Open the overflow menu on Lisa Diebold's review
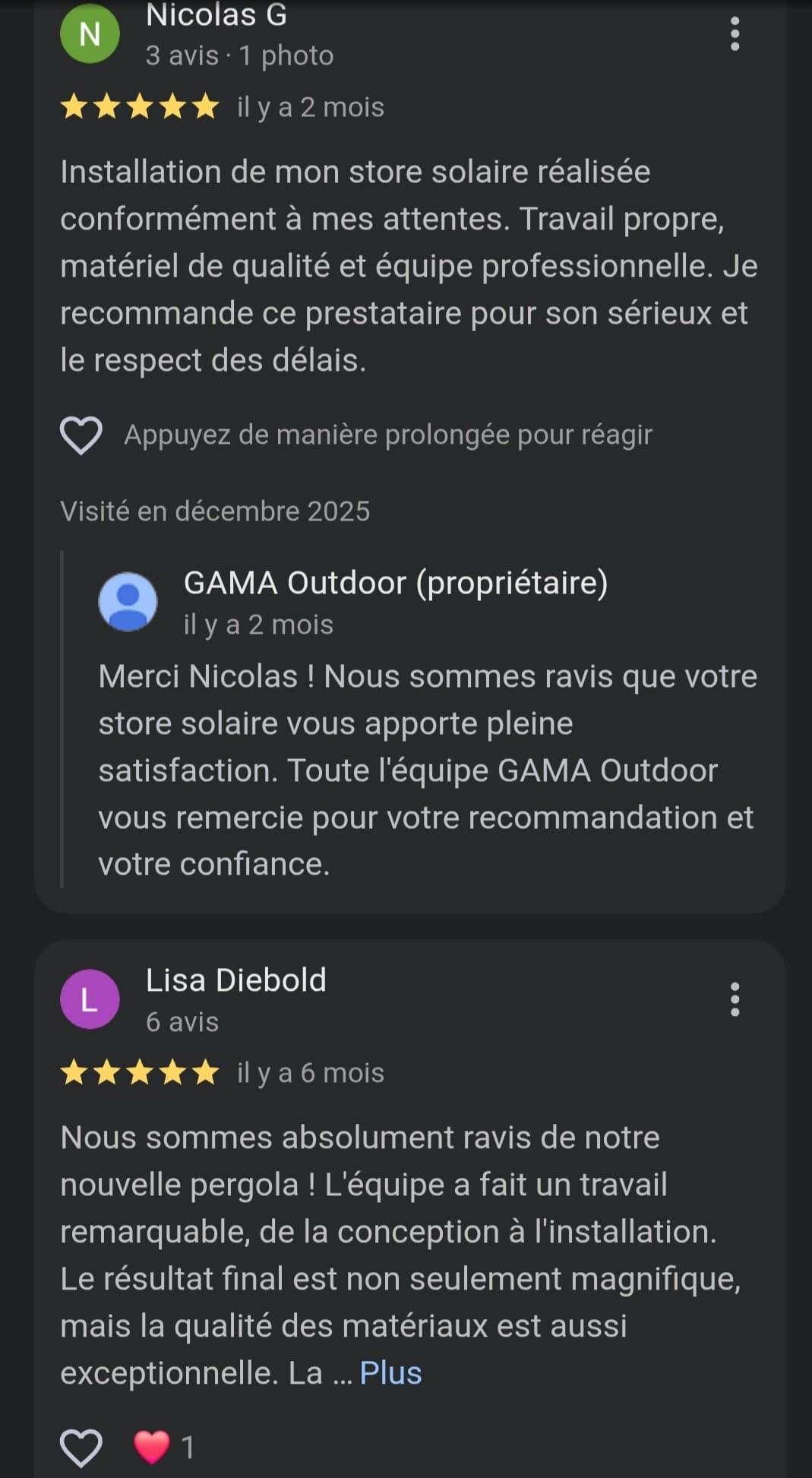Screen dimensions: 812x1478 coord(735,999)
